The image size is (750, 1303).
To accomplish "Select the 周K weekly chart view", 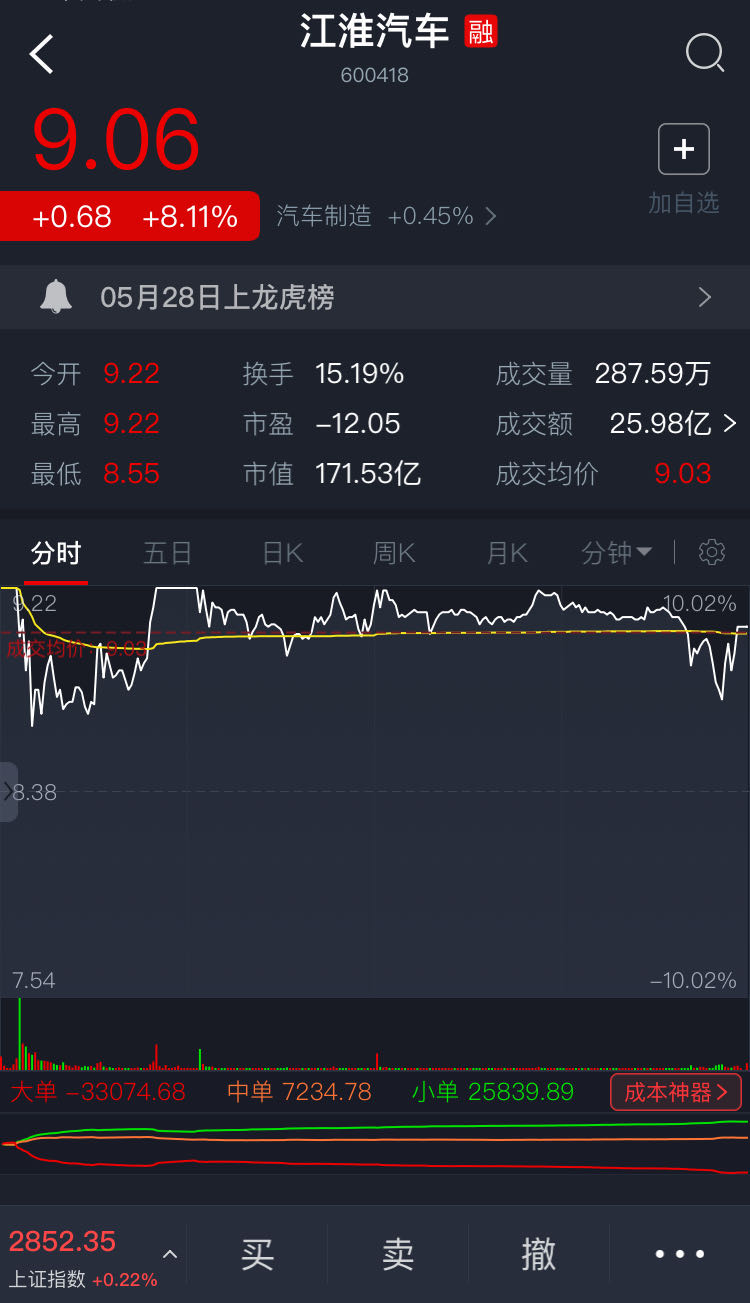I will tap(393, 552).
